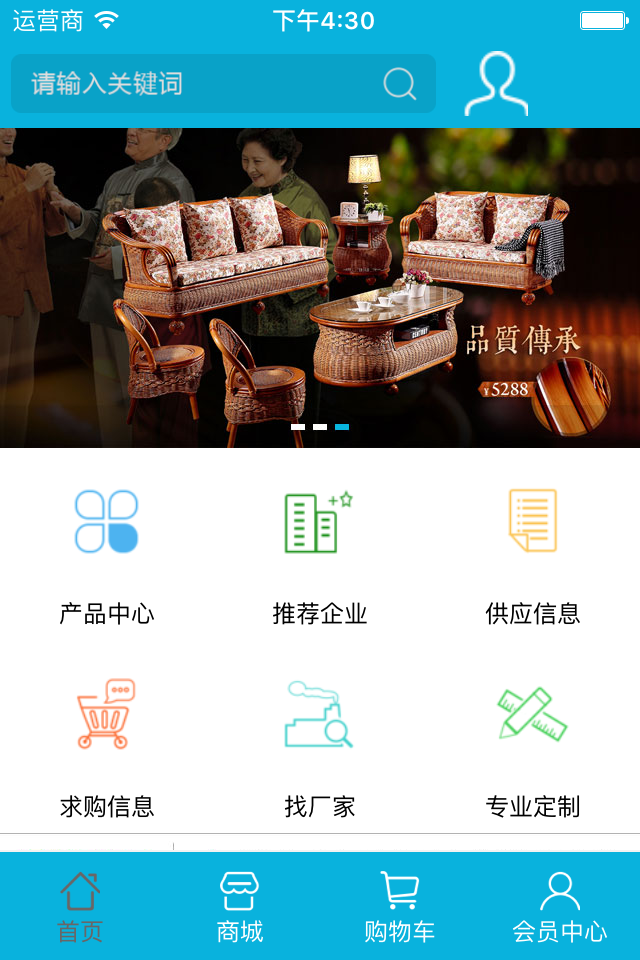
Task: Switch to the 首页 tab
Action: click(x=80, y=906)
